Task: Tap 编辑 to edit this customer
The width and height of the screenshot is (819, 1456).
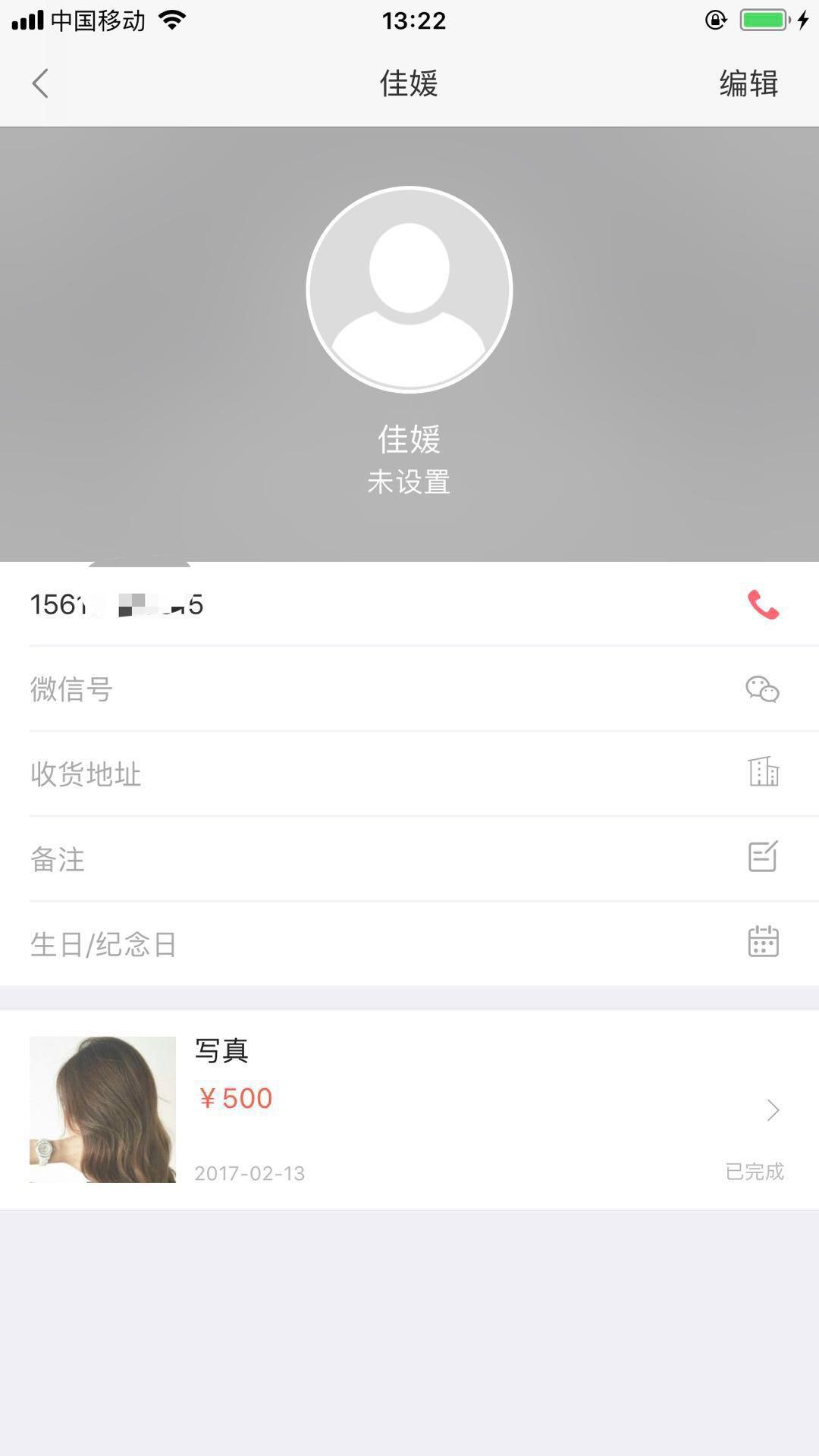Action: pyautogui.click(x=748, y=83)
